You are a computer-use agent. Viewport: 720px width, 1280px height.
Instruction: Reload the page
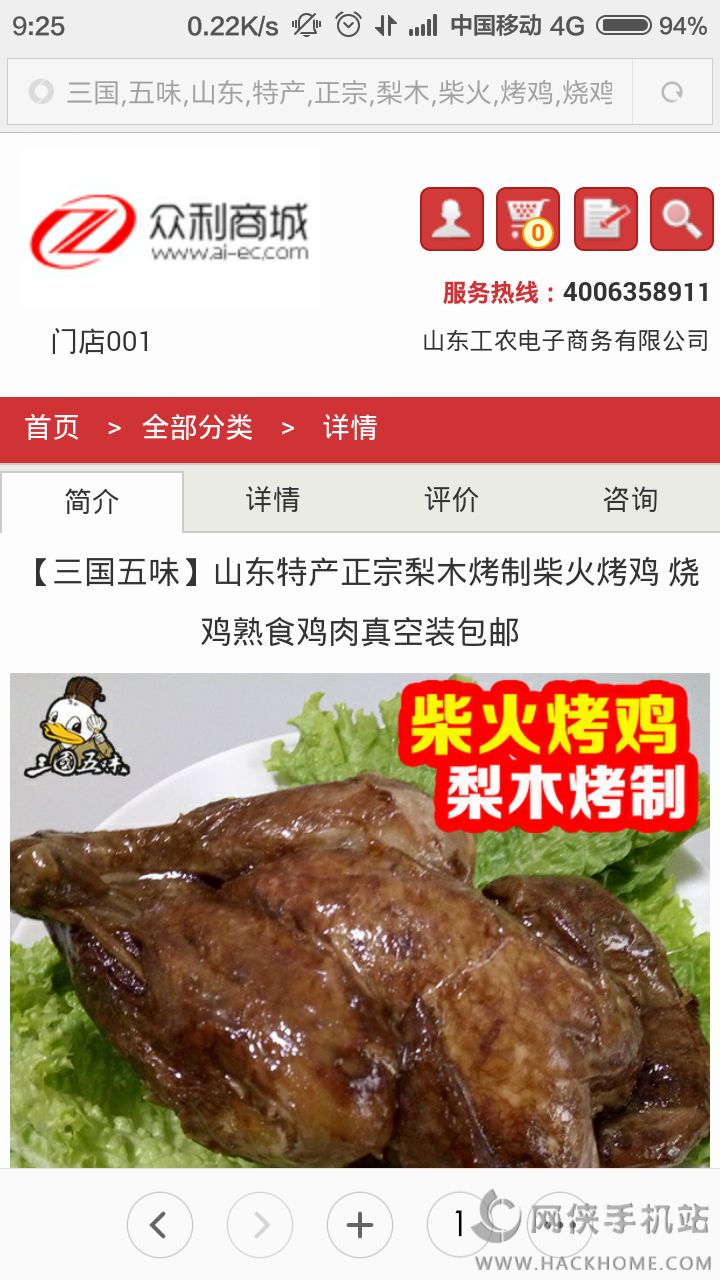[x=672, y=93]
